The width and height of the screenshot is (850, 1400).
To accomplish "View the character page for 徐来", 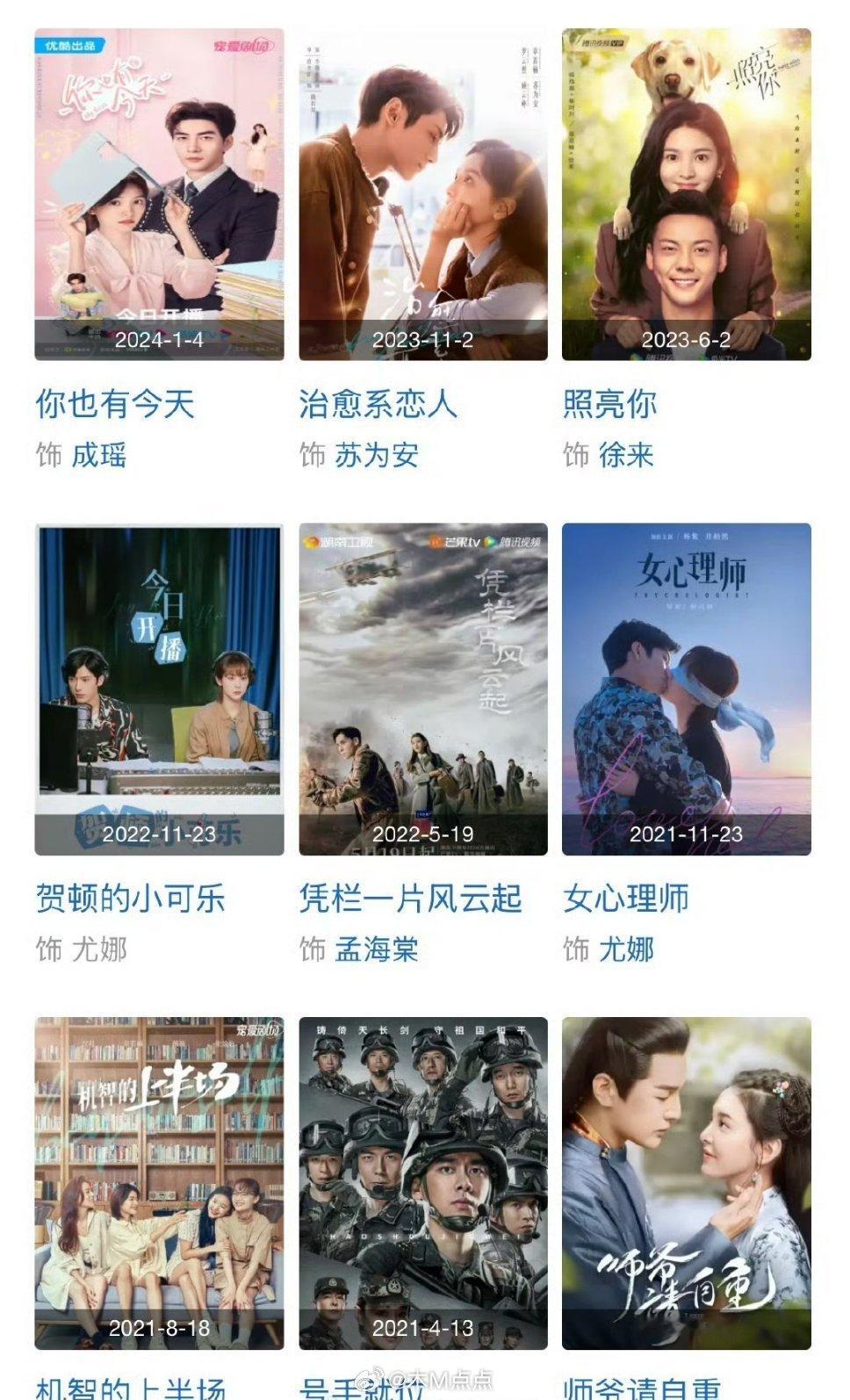I will coord(626,455).
